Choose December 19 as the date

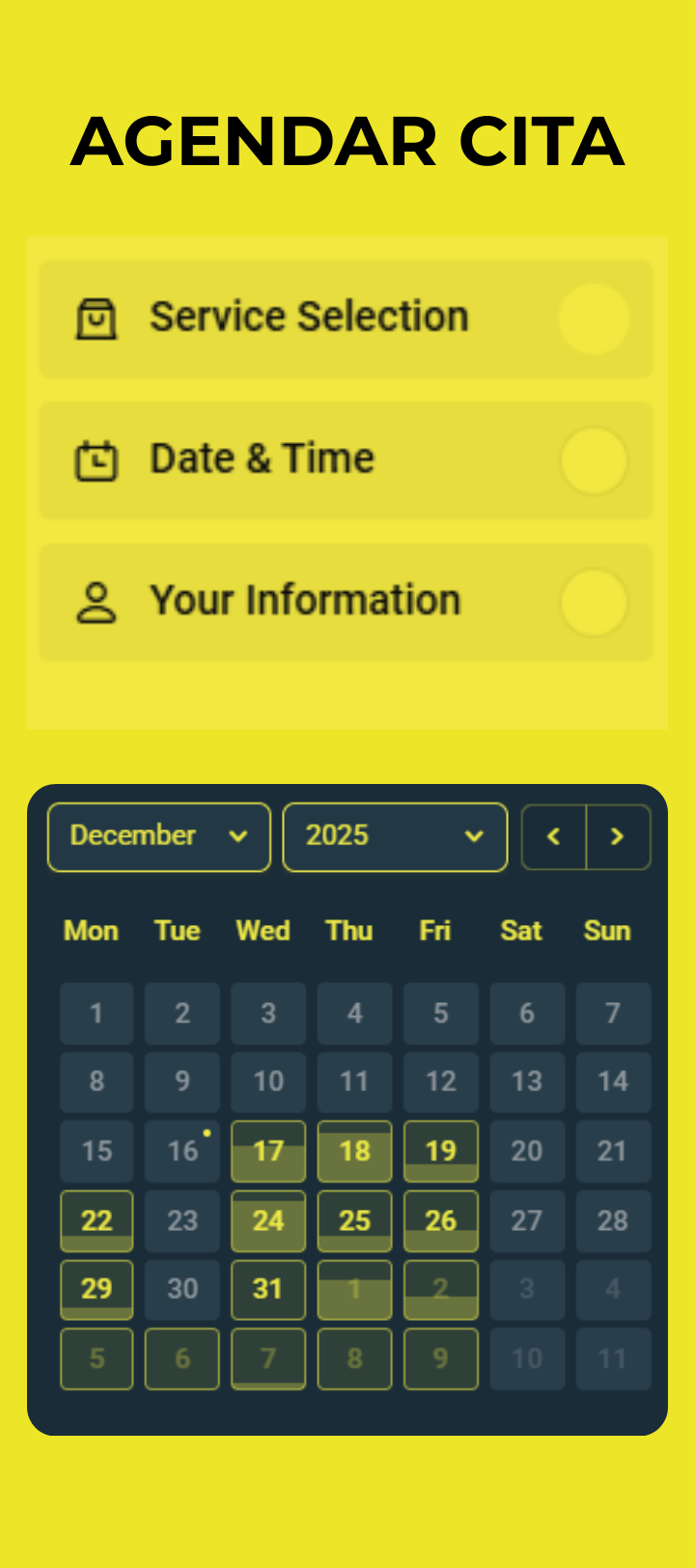pos(440,1151)
